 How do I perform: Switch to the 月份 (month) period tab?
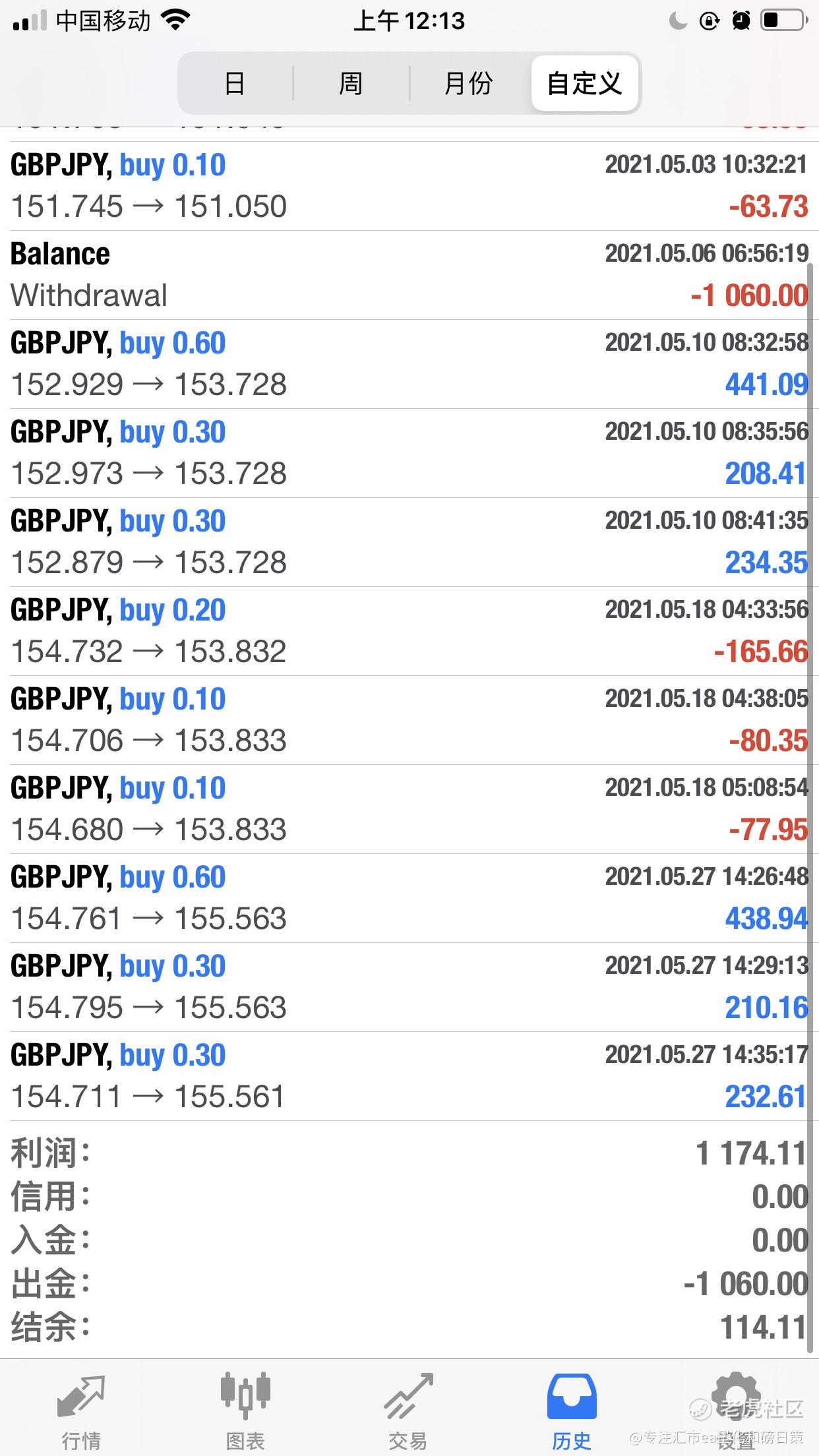(x=468, y=84)
